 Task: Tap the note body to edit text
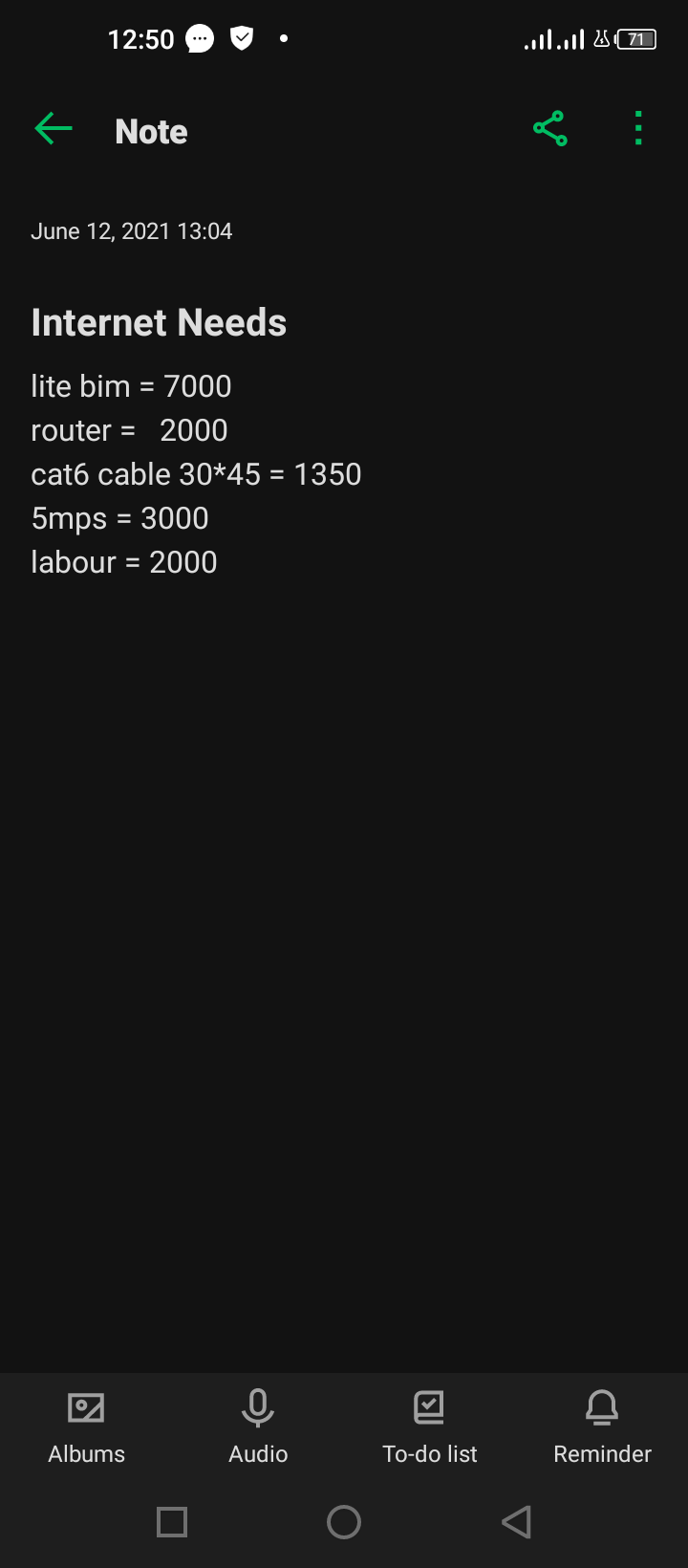196,474
